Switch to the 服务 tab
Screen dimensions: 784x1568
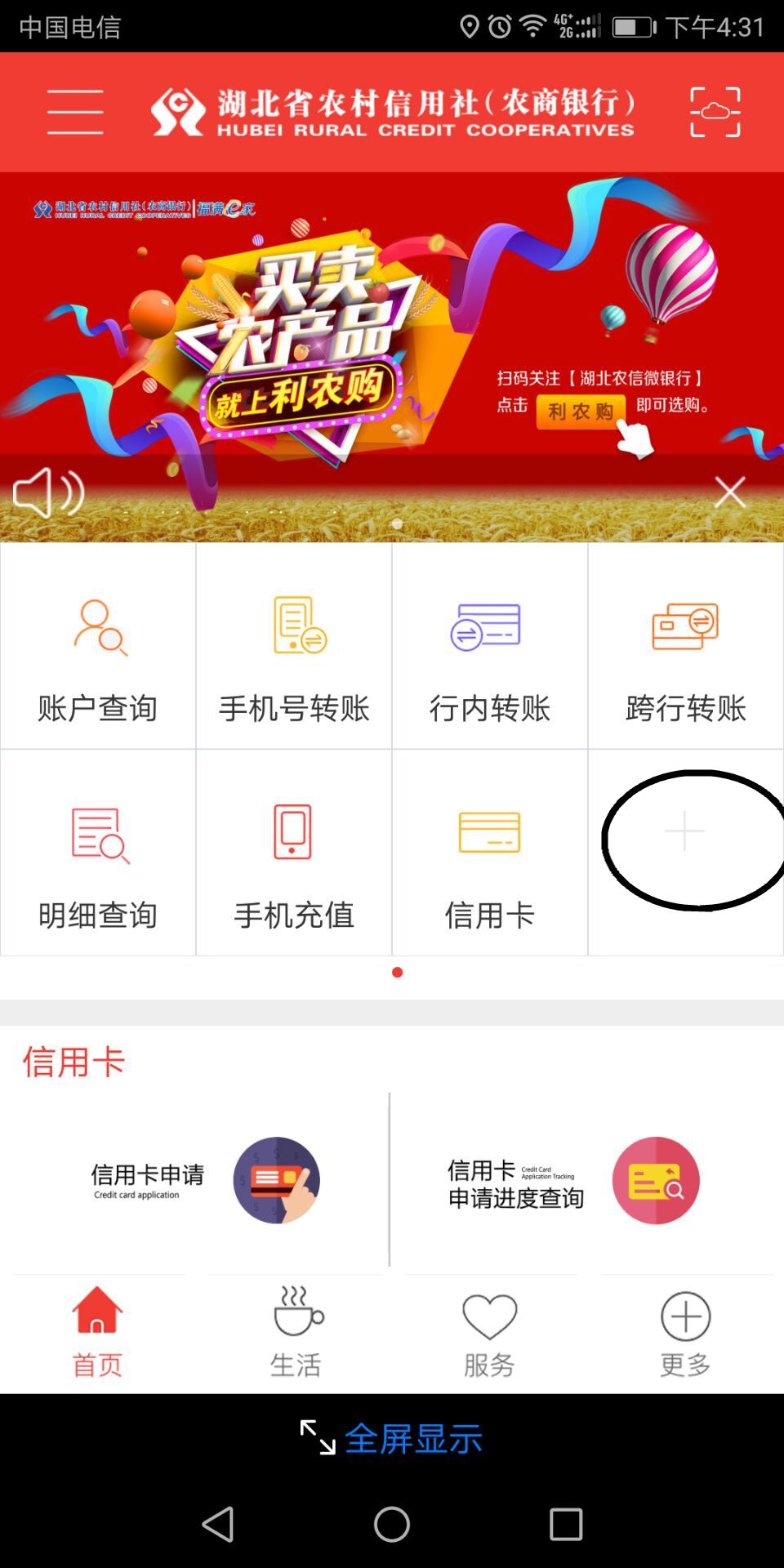click(489, 1333)
